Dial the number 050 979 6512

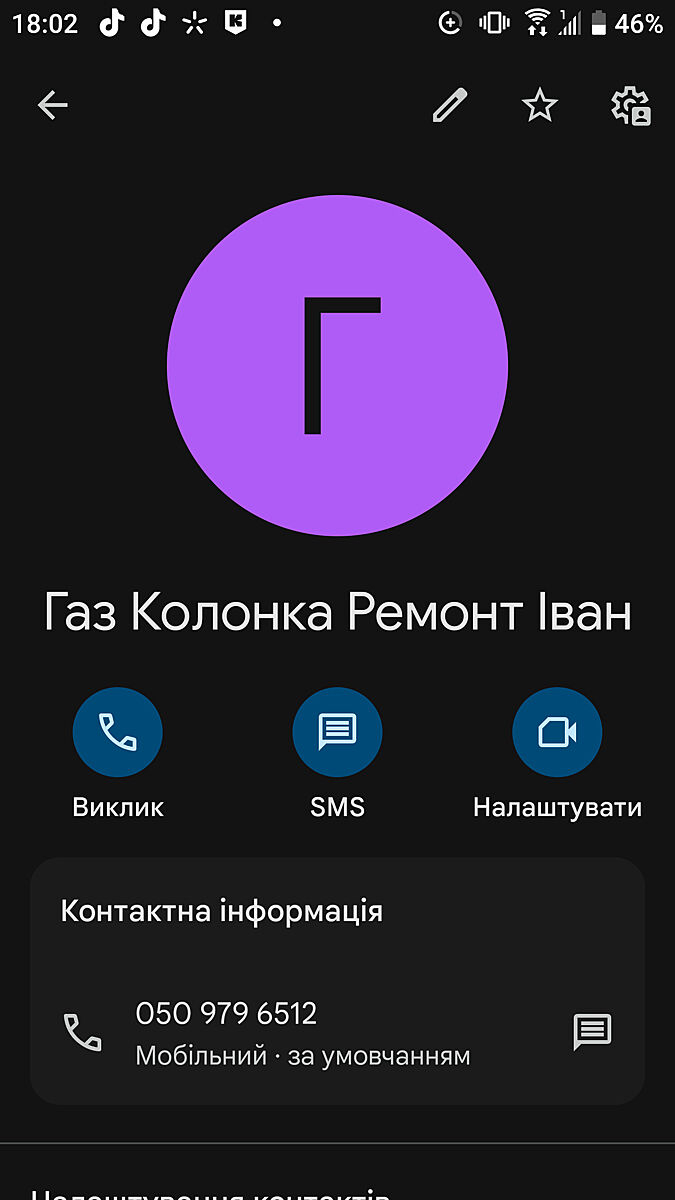coord(226,1014)
